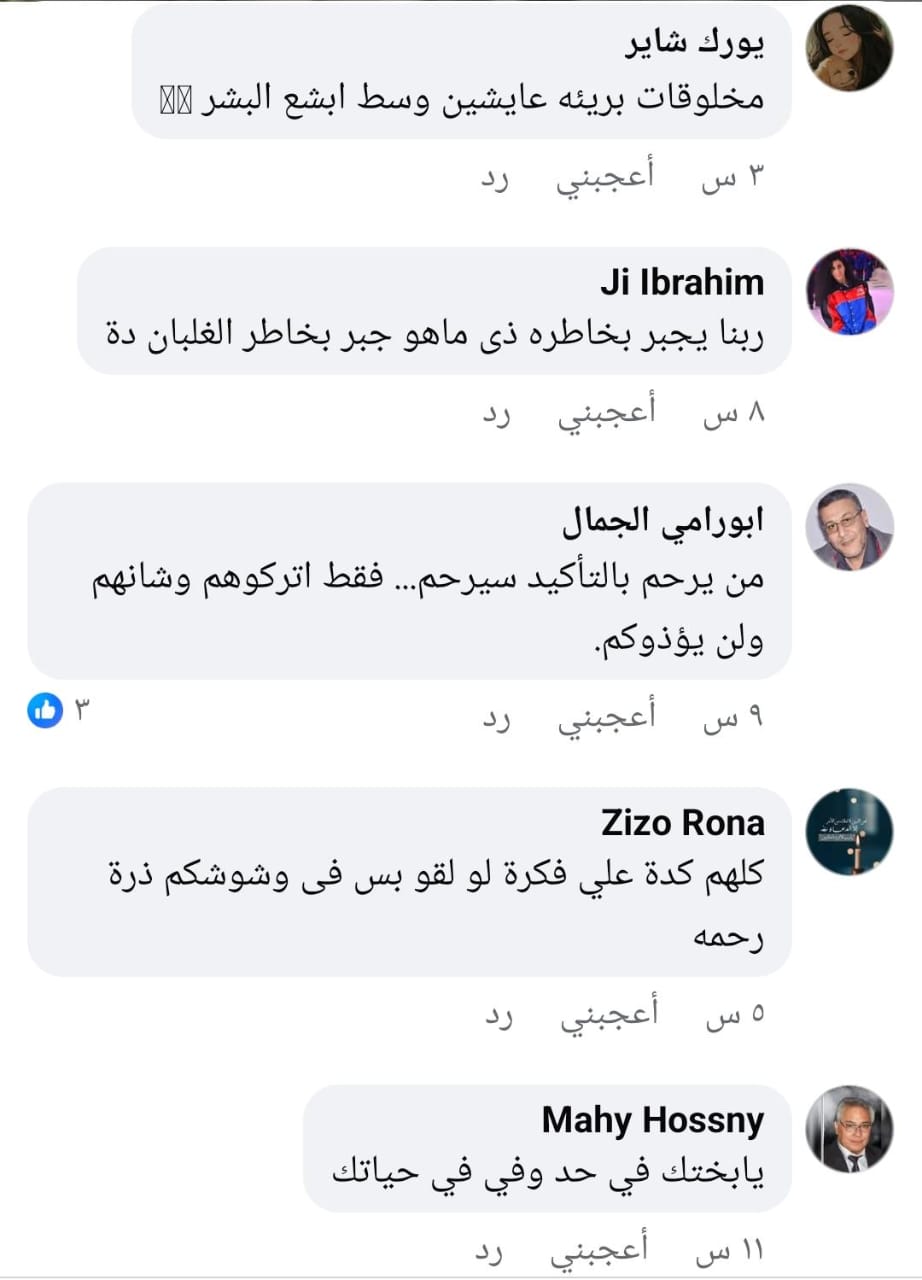Viewport: 922px width, 1280px height.
Task: Reply to Zizo Rona's comment
Action: [499, 1016]
